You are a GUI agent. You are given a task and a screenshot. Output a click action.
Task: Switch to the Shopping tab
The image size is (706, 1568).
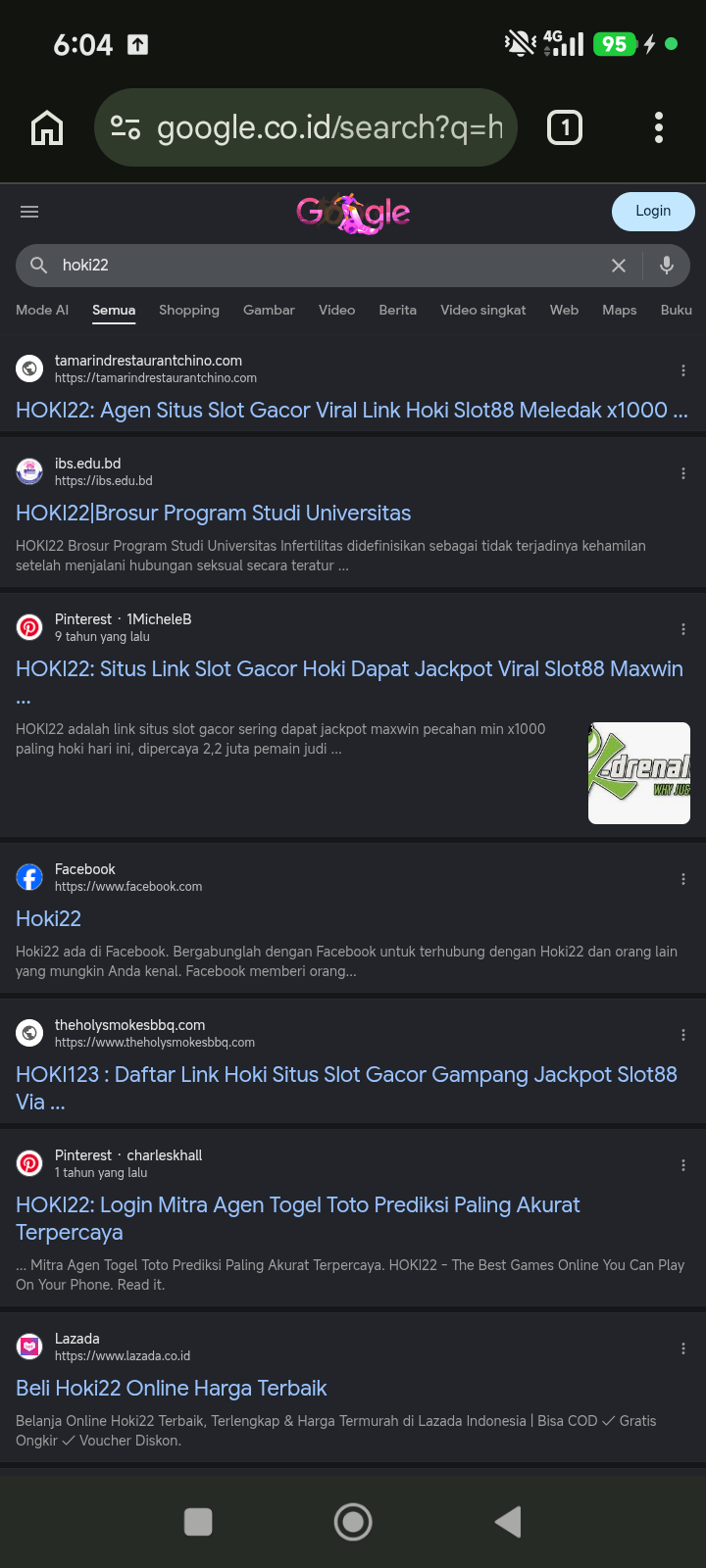189,310
